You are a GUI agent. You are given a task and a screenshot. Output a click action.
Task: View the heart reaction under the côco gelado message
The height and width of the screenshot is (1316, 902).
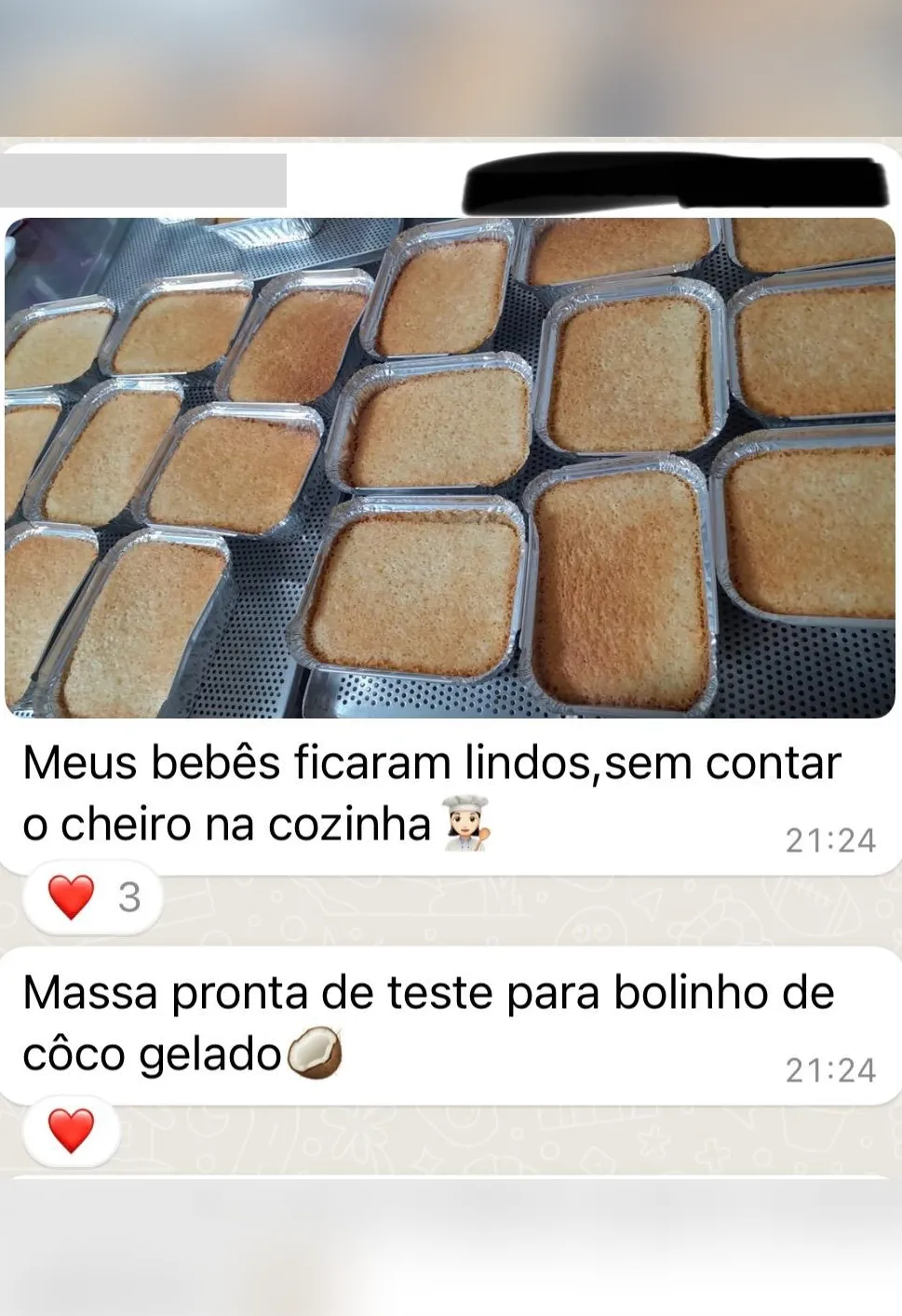[x=72, y=1132]
